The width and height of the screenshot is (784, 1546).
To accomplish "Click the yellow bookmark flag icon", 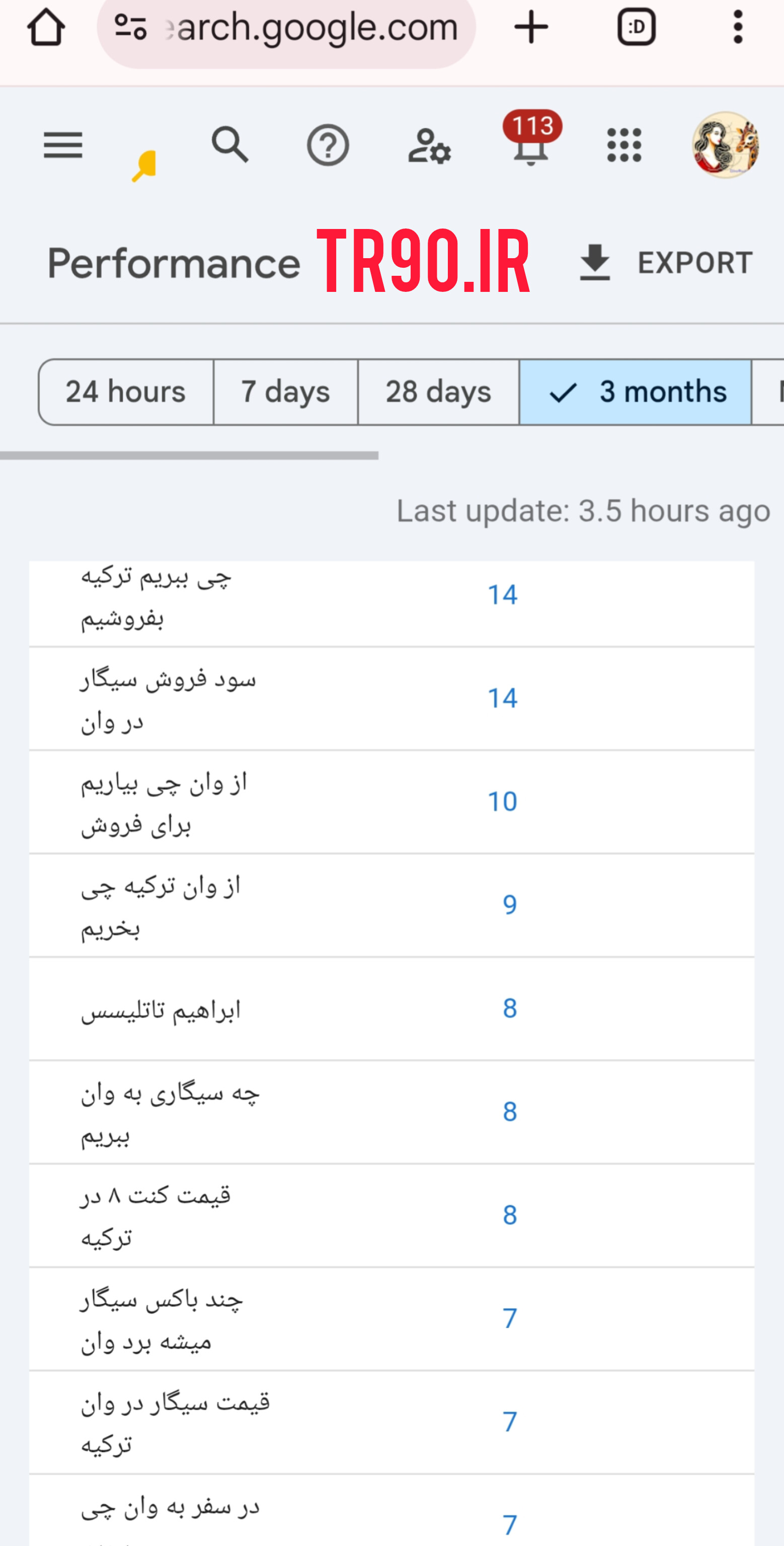I will (x=143, y=163).
